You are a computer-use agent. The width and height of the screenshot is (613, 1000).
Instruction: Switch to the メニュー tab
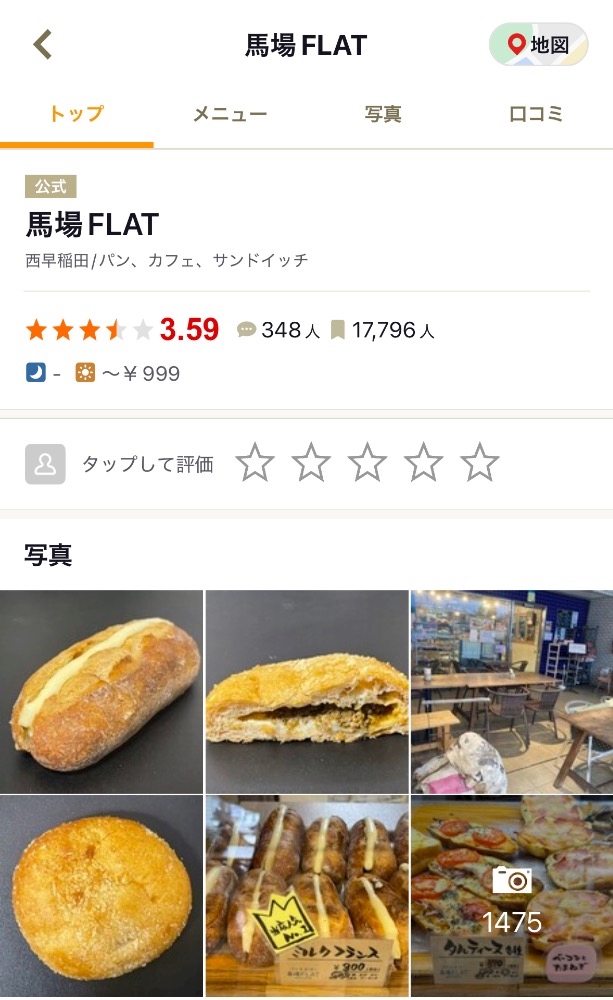coord(230,114)
